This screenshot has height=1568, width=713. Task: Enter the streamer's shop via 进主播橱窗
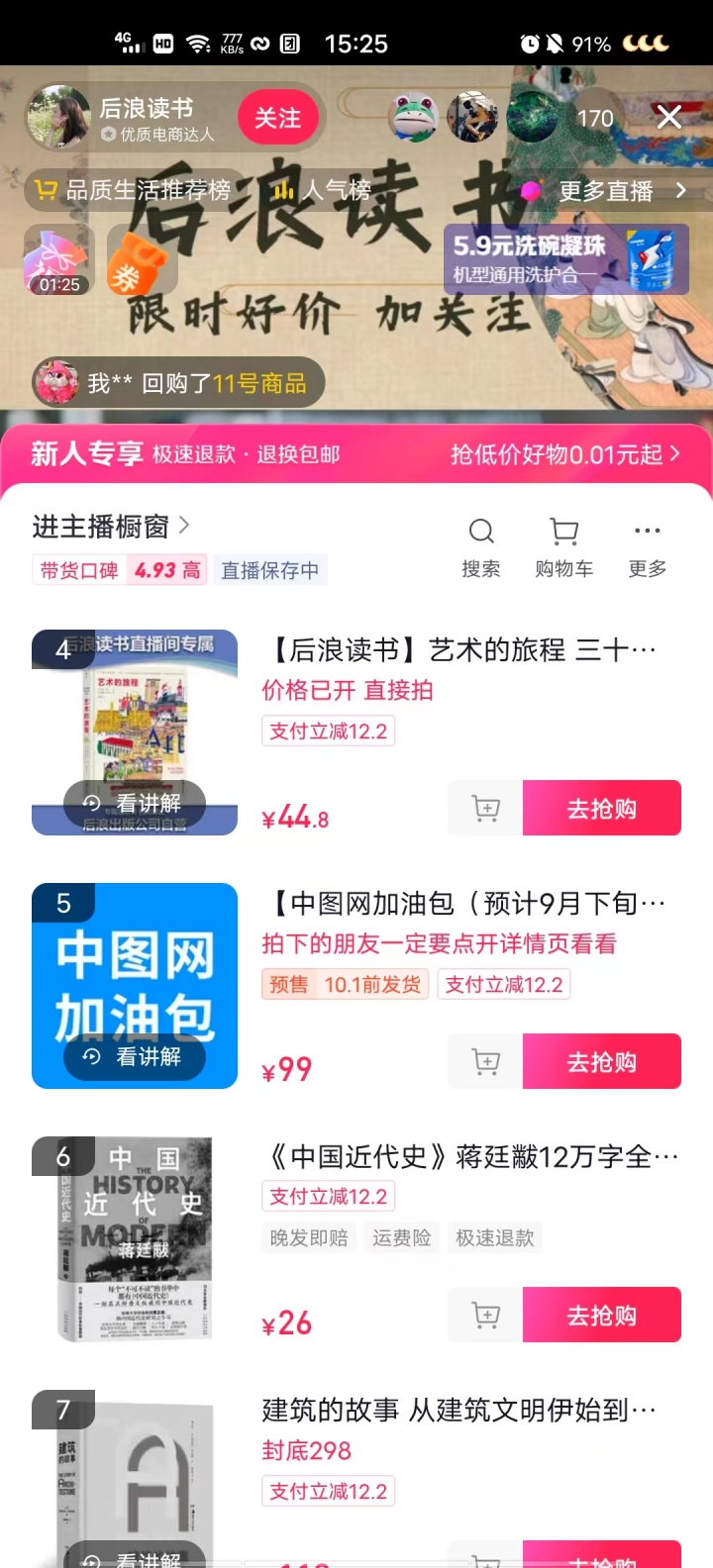[111, 527]
